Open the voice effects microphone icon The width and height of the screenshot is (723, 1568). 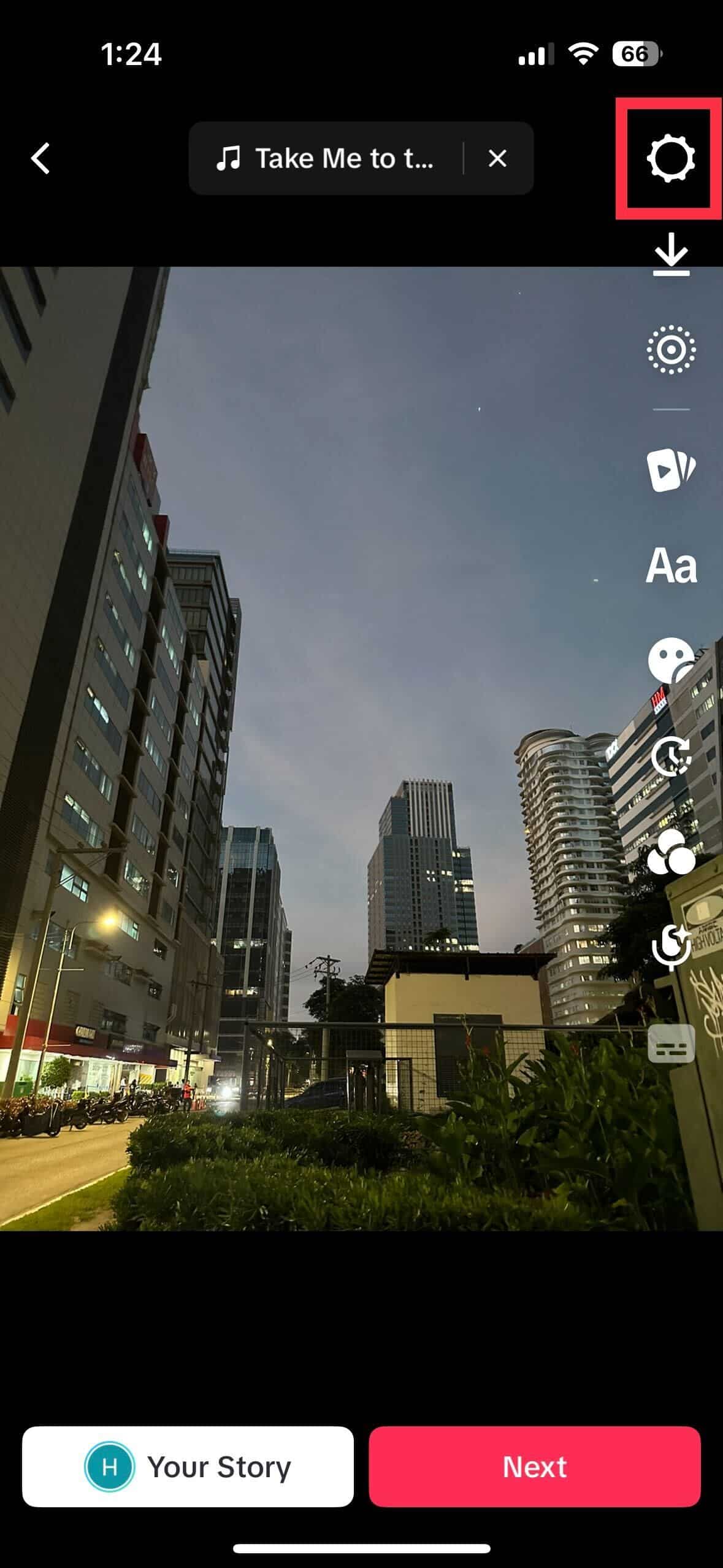(x=671, y=948)
